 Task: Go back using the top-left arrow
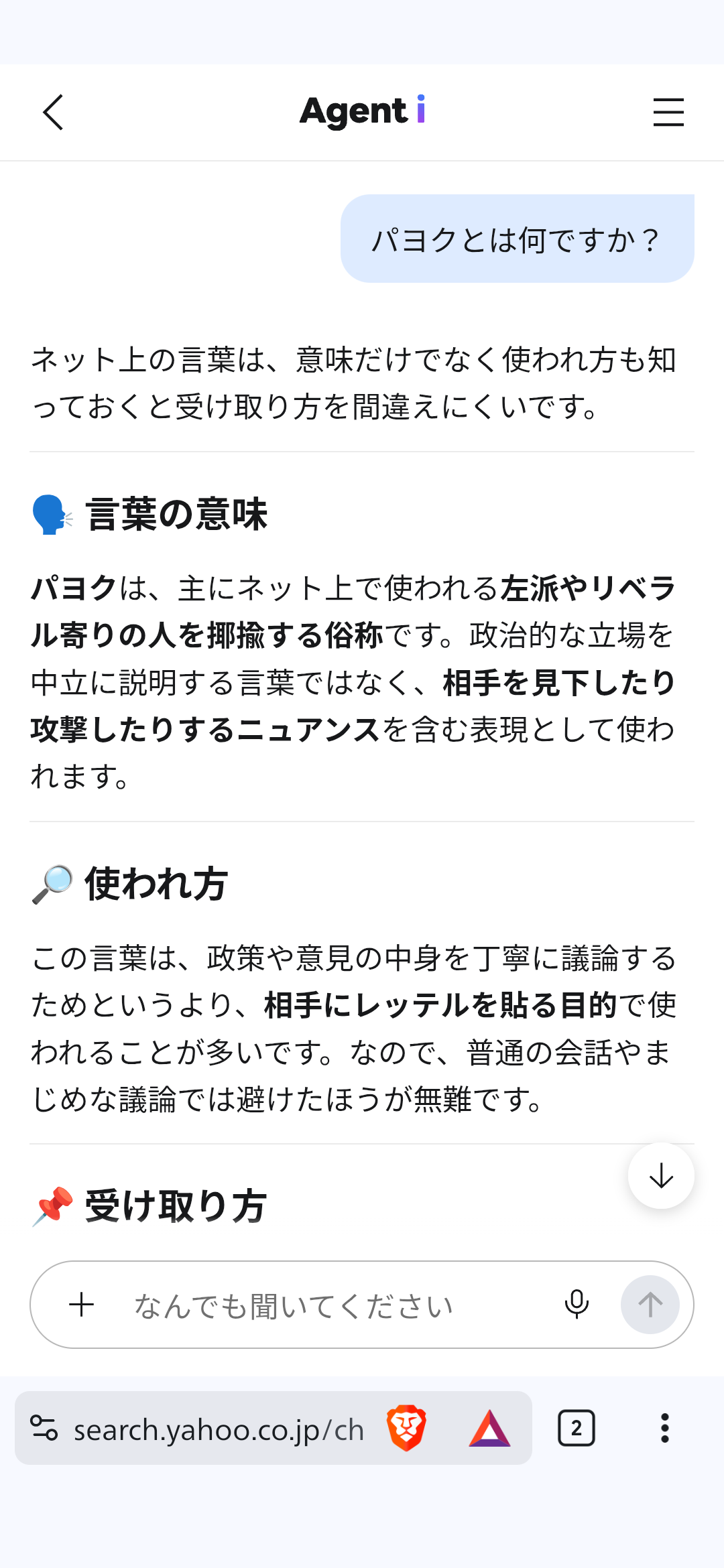pyautogui.click(x=53, y=112)
